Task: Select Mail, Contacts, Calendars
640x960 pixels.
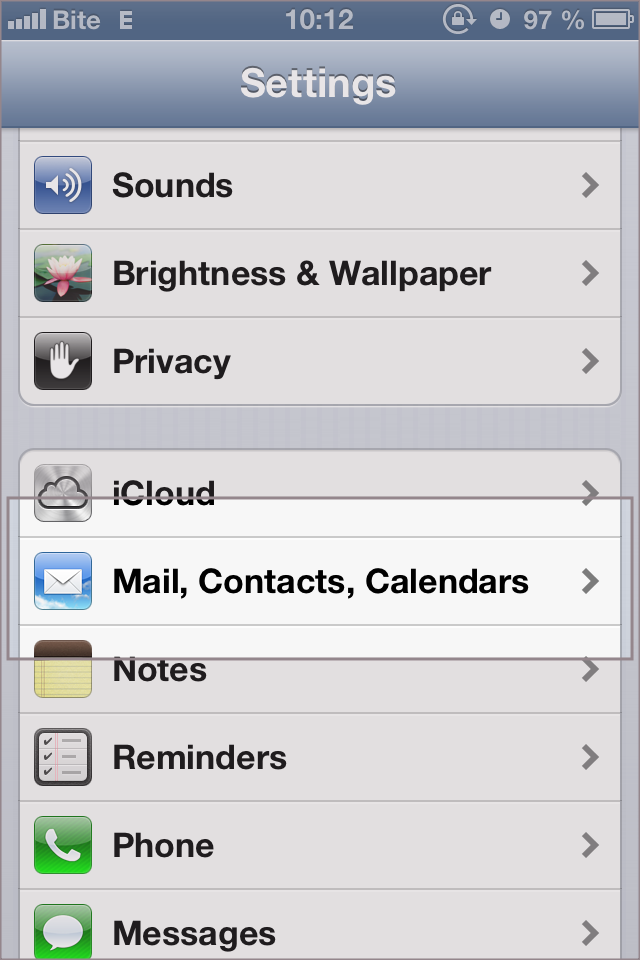Action: tap(320, 581)
